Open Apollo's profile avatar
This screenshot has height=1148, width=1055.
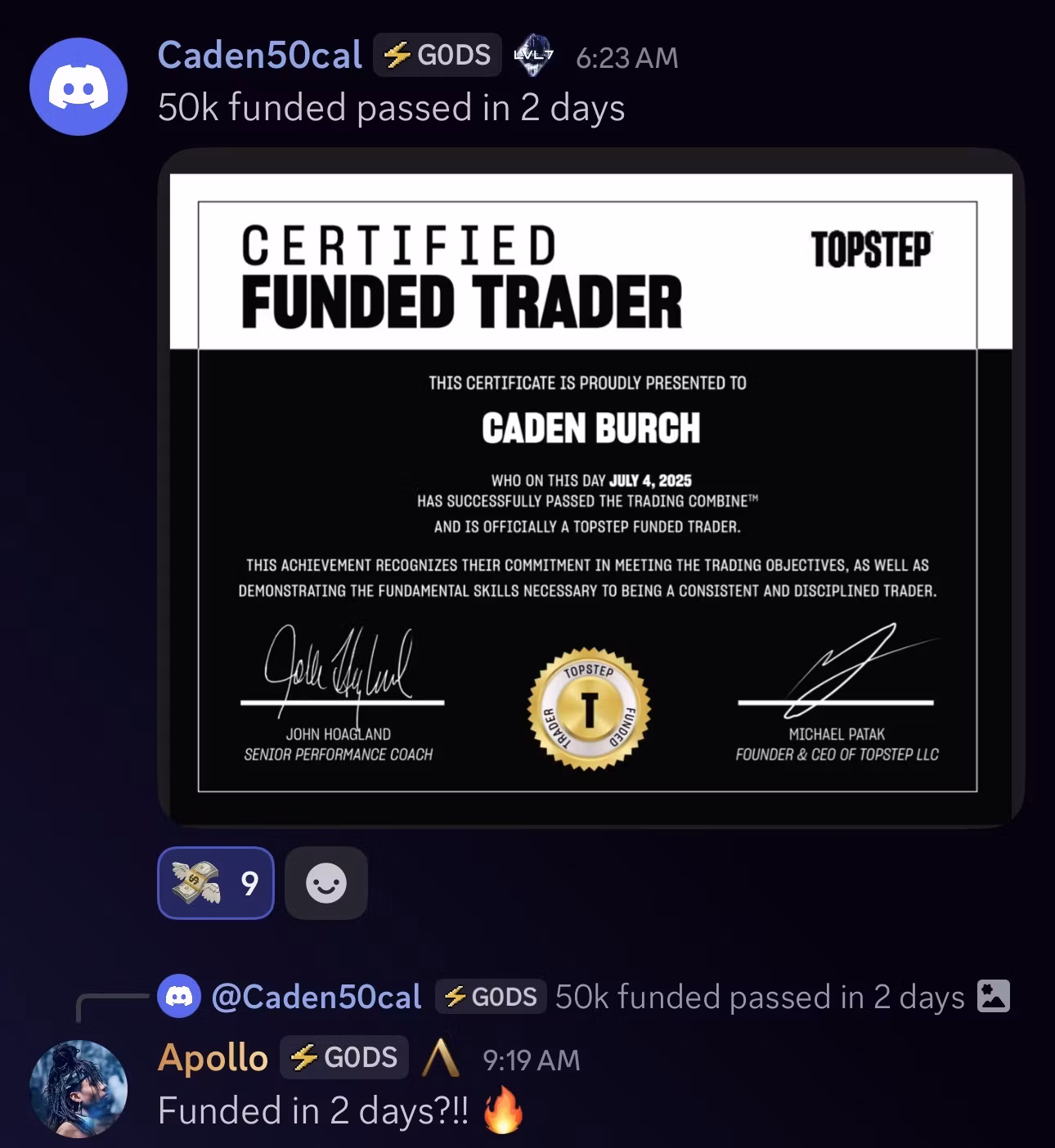79,1088
